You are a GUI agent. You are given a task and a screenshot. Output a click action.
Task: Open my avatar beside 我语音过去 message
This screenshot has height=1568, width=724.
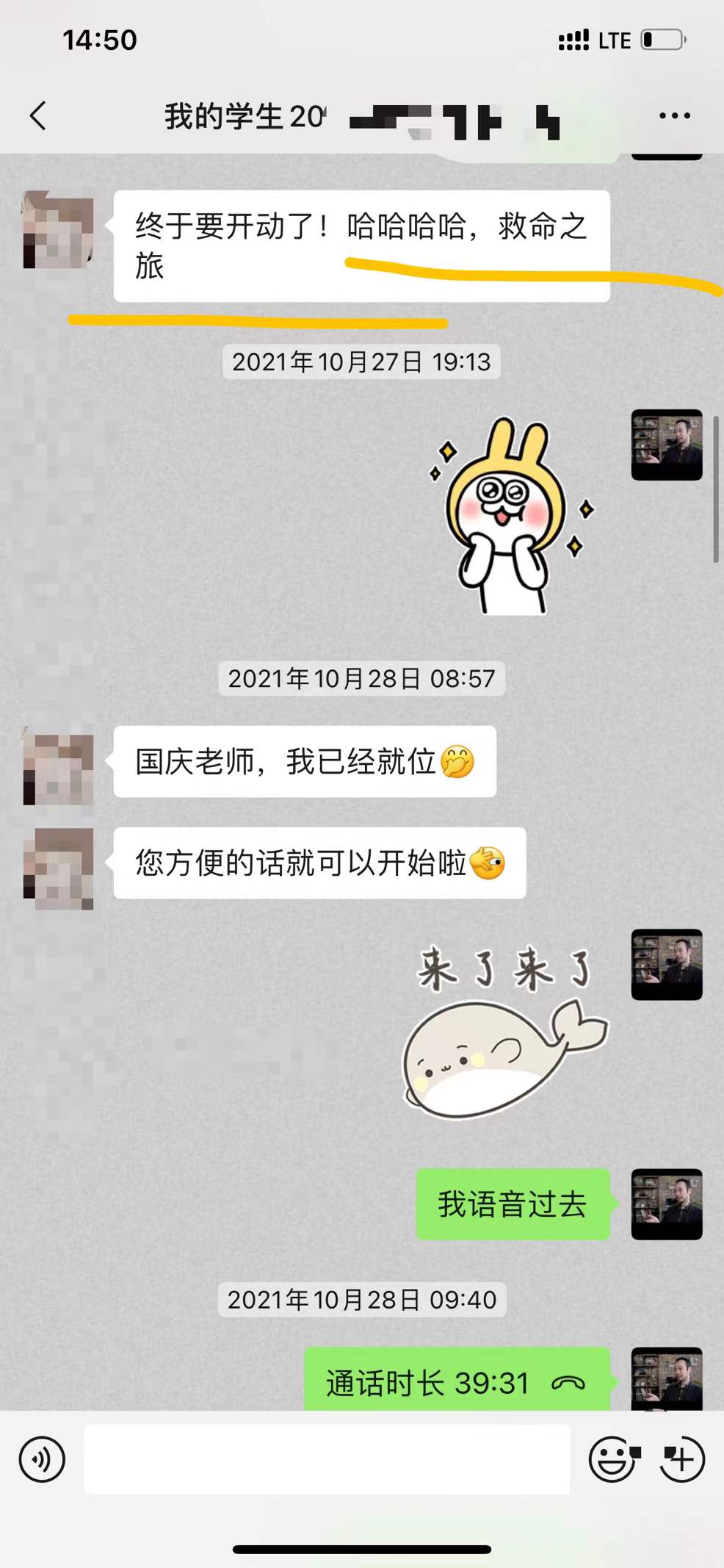(x=667, y=1204)
